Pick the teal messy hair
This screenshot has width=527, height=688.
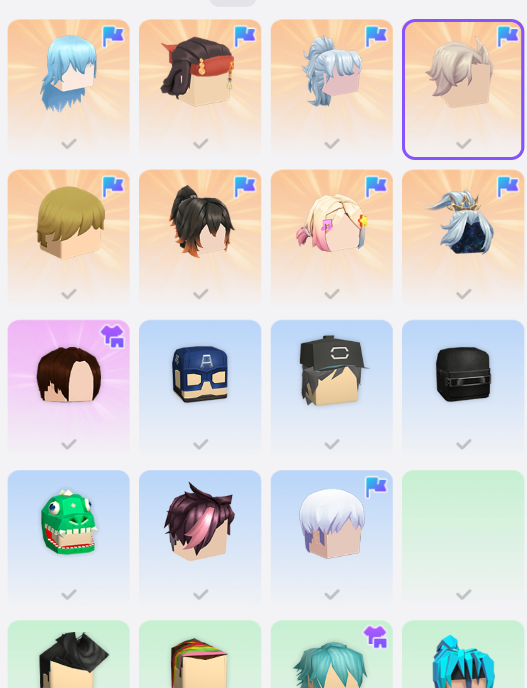click(332, 654)
